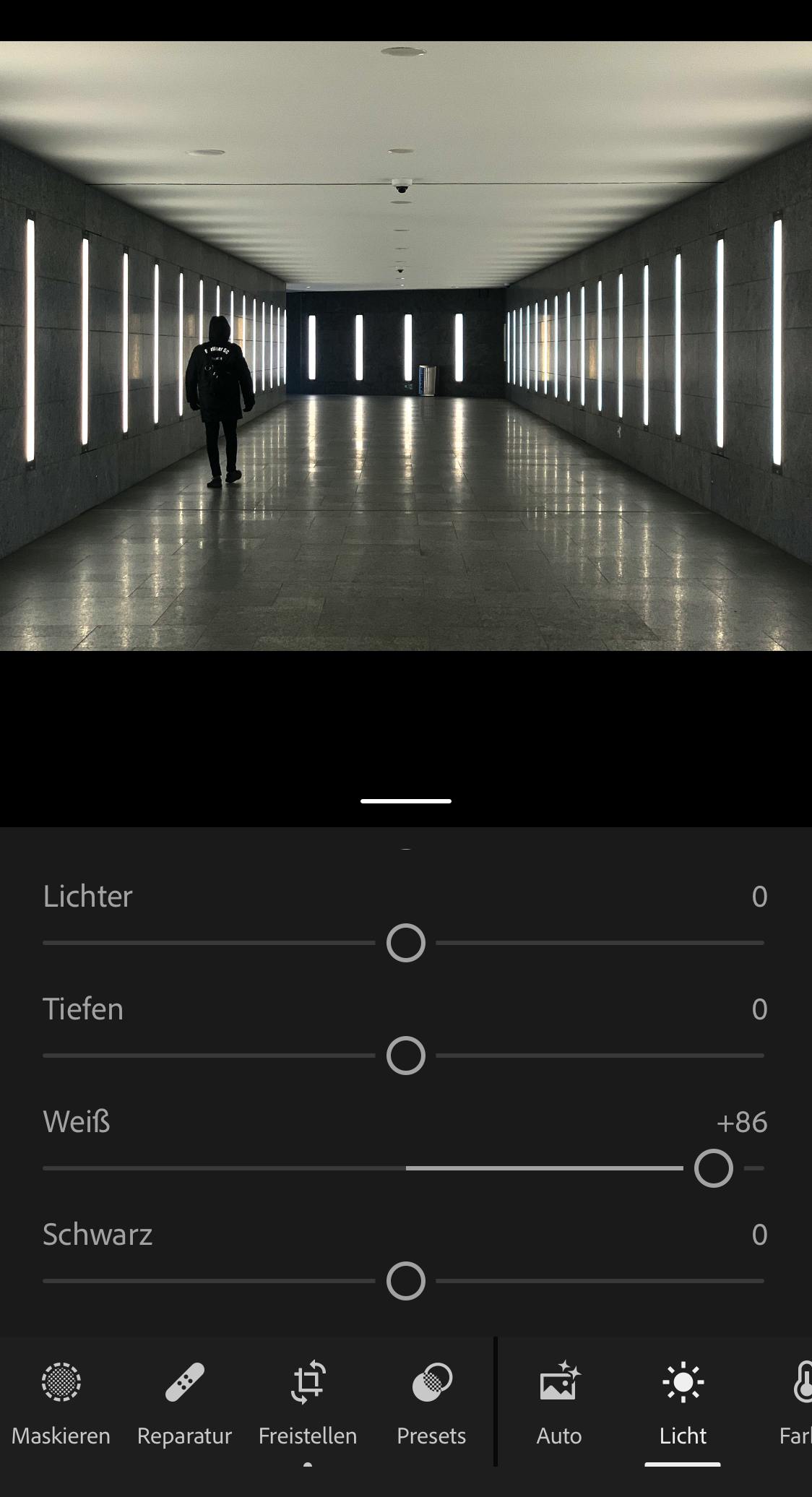Click the Schwarz slider handle
This screenshot has width=812, height=1497.
pyautogui.click(x=405, y=1280)
